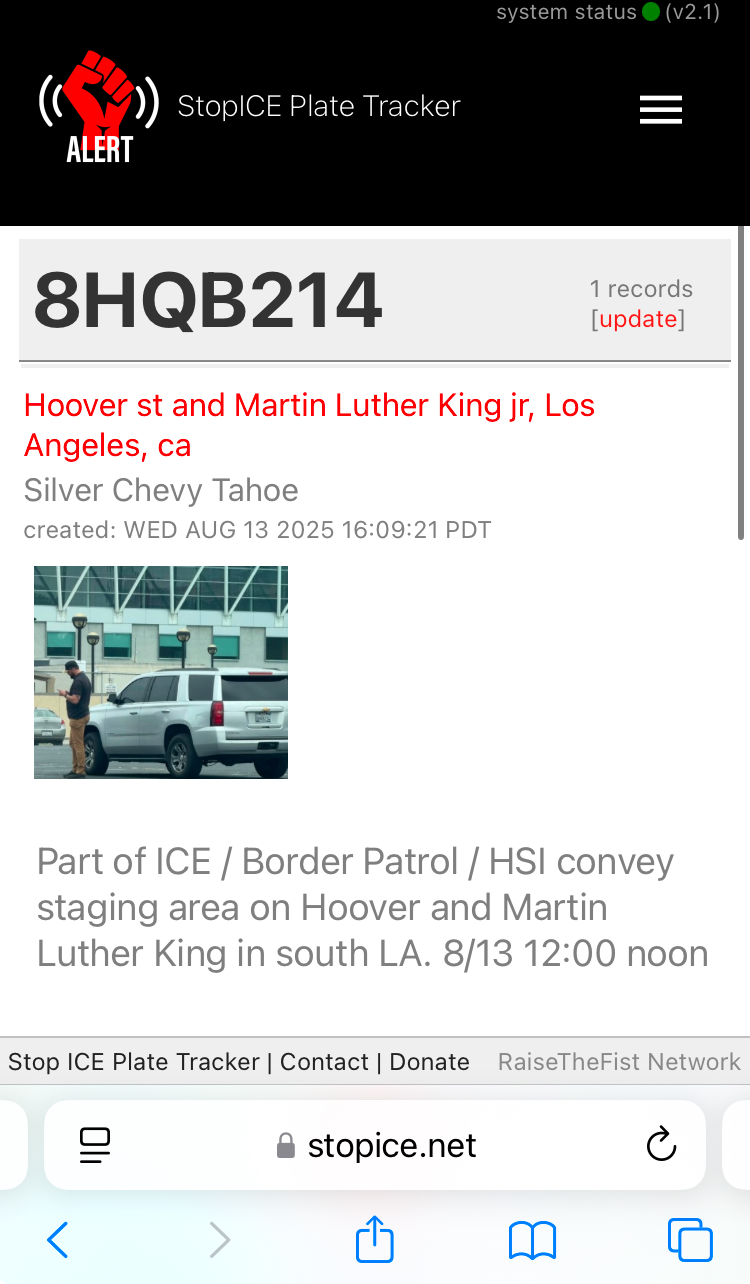This screenshot has height=1284, width=750.
Task: Open the hamburger menu
Action: pyautogui.click(x=660, y=109)
